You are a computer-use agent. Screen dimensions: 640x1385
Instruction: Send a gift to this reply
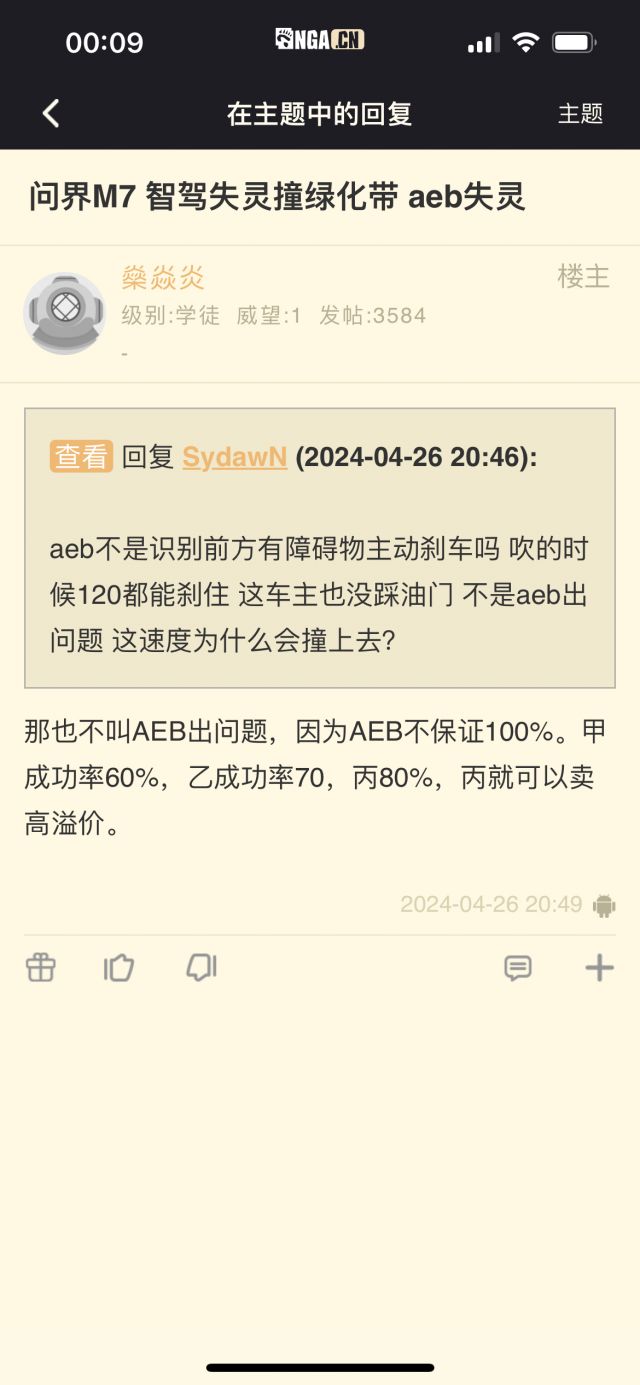tap(41, 967)
